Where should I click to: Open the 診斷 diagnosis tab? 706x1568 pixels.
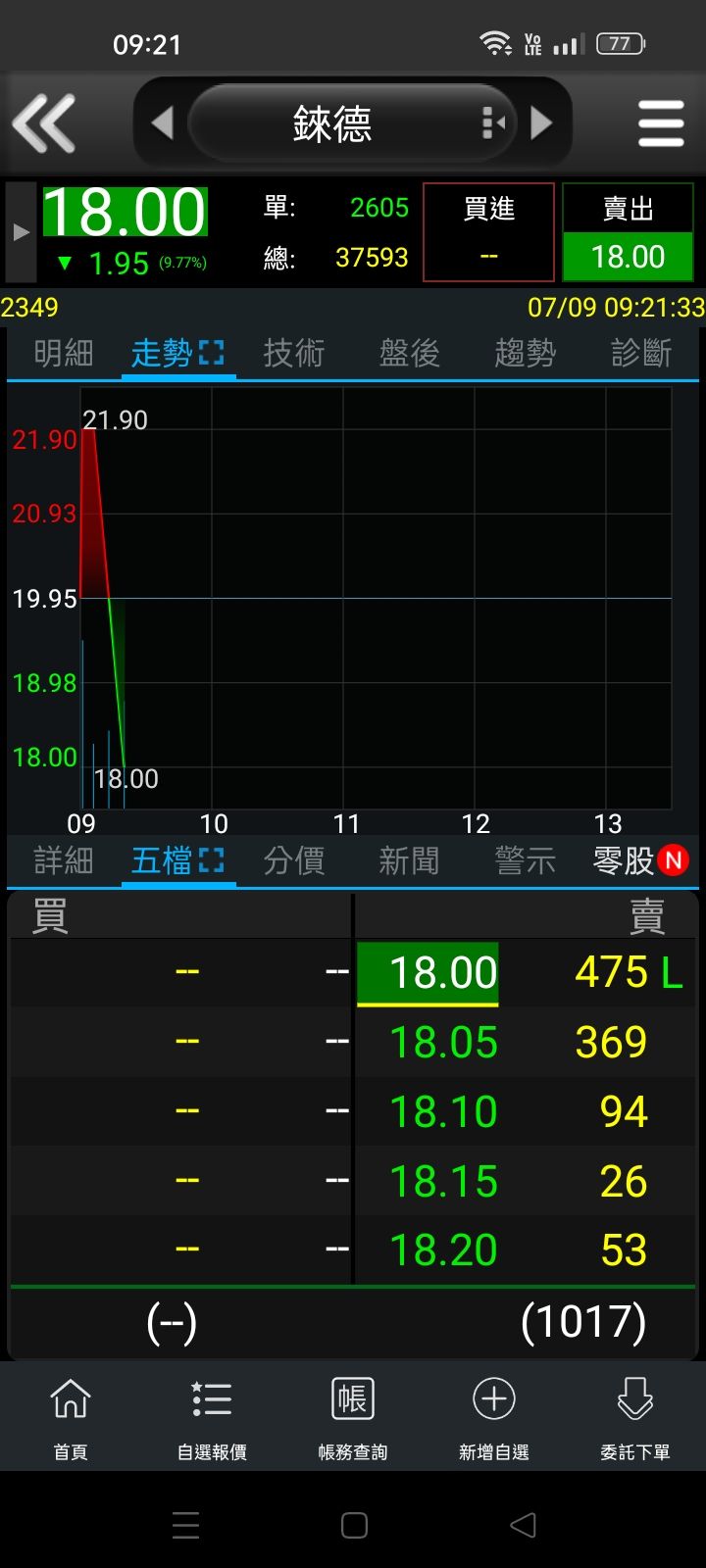tap(641, 353)
